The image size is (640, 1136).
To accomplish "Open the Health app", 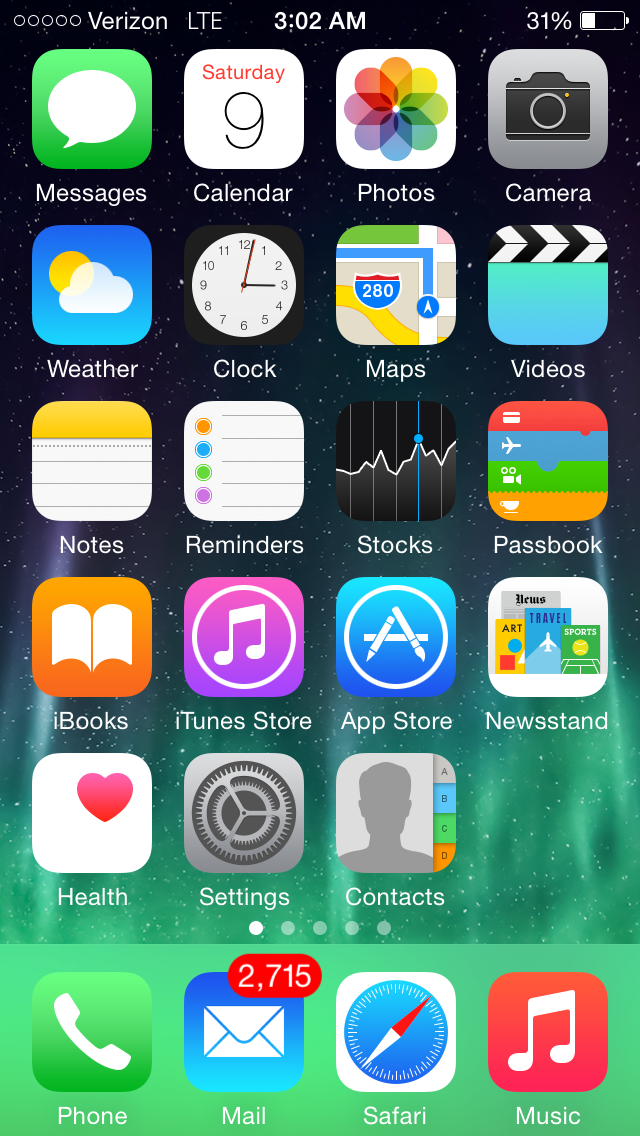I will click(x=92, y=813).
